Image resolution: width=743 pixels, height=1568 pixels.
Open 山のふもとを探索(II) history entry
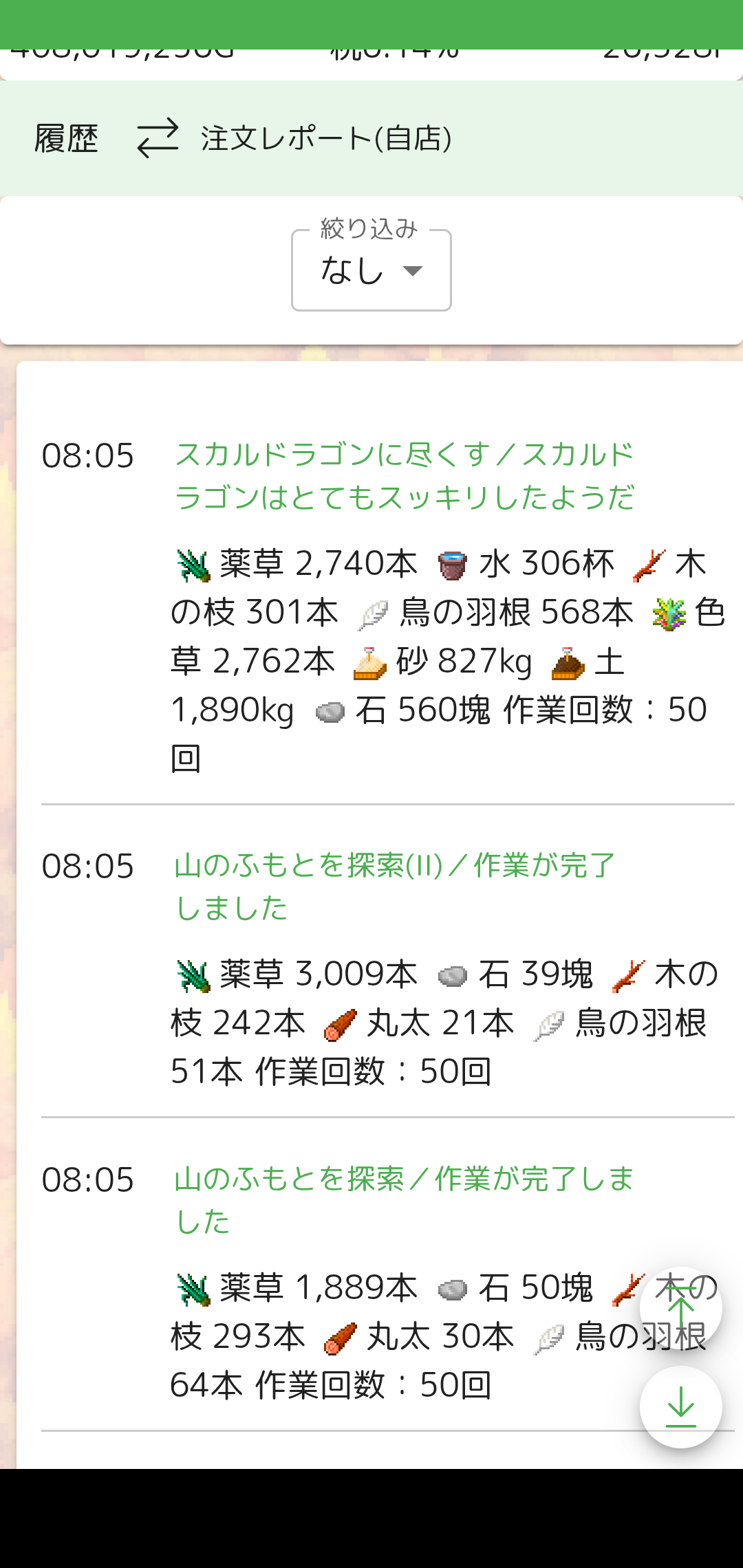coord(395,886)
